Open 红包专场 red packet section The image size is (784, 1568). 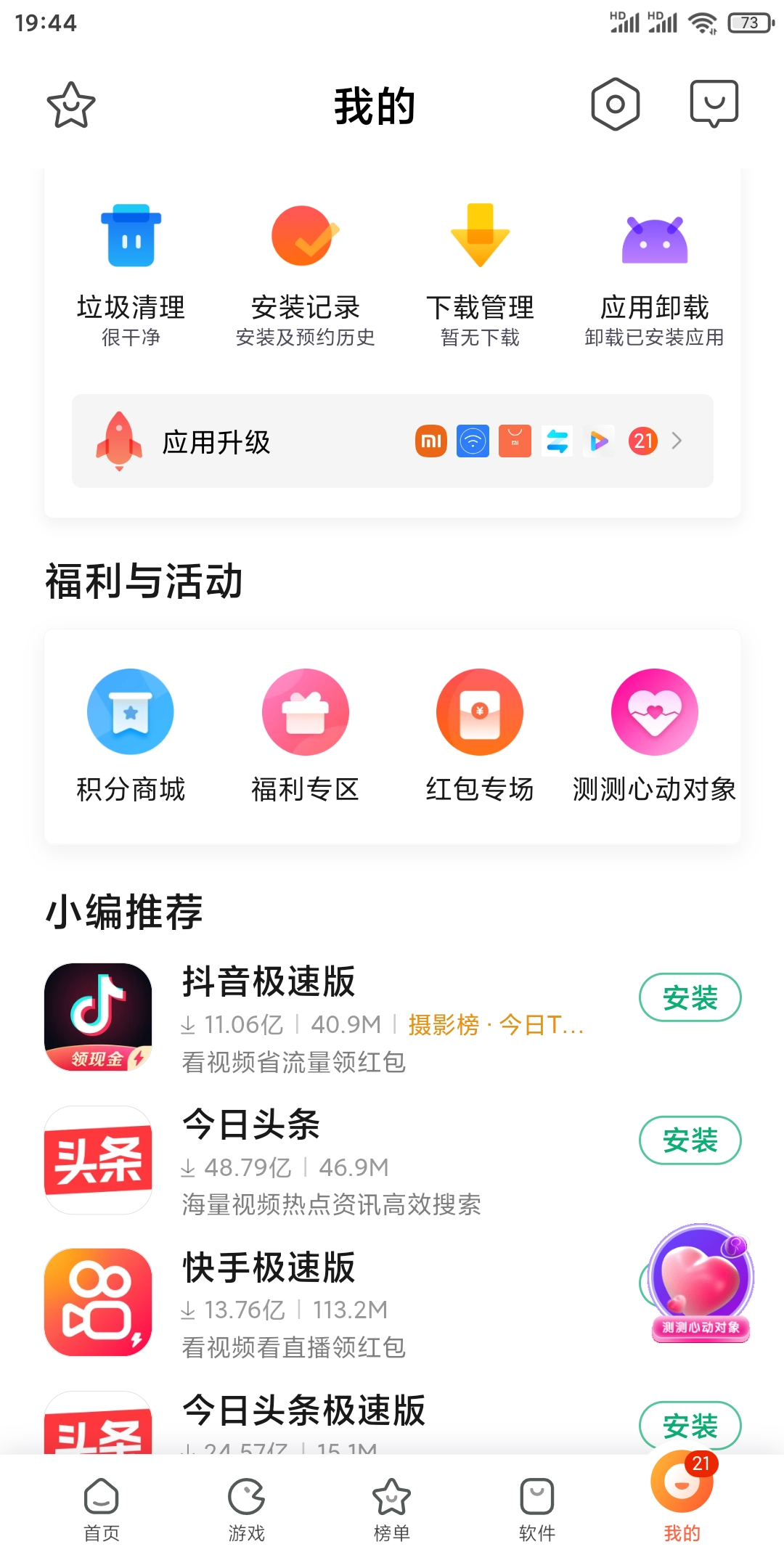(480, 735)
